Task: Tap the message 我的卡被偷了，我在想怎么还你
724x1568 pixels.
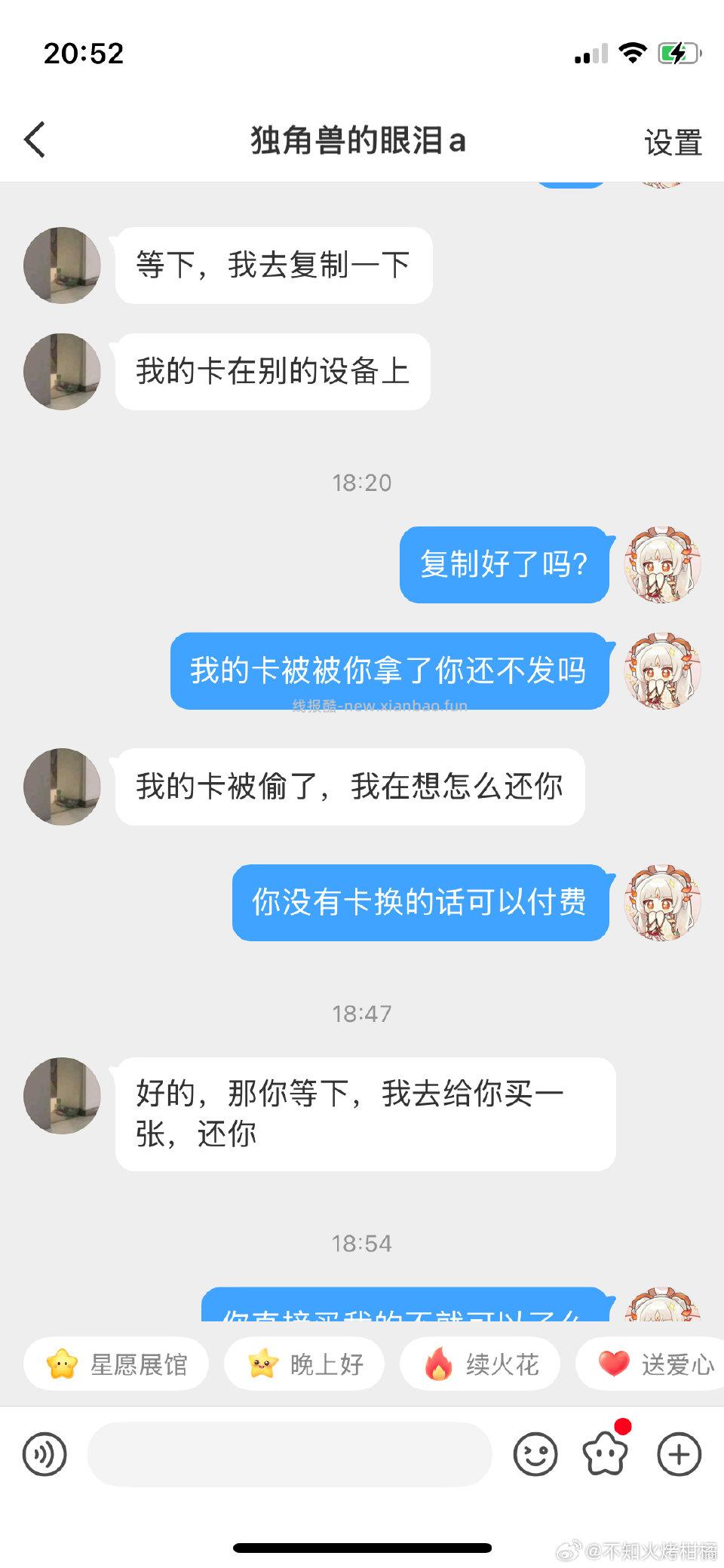Action: [x=349, y=786]
